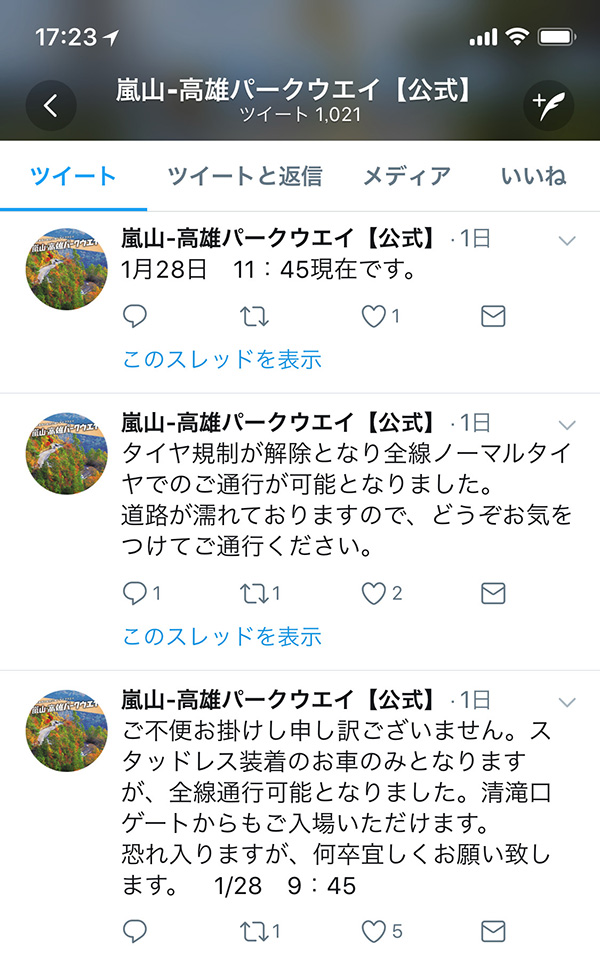
Task: Open profile avatar of ご不便お掛けし tweet
Action: point(67,730)
